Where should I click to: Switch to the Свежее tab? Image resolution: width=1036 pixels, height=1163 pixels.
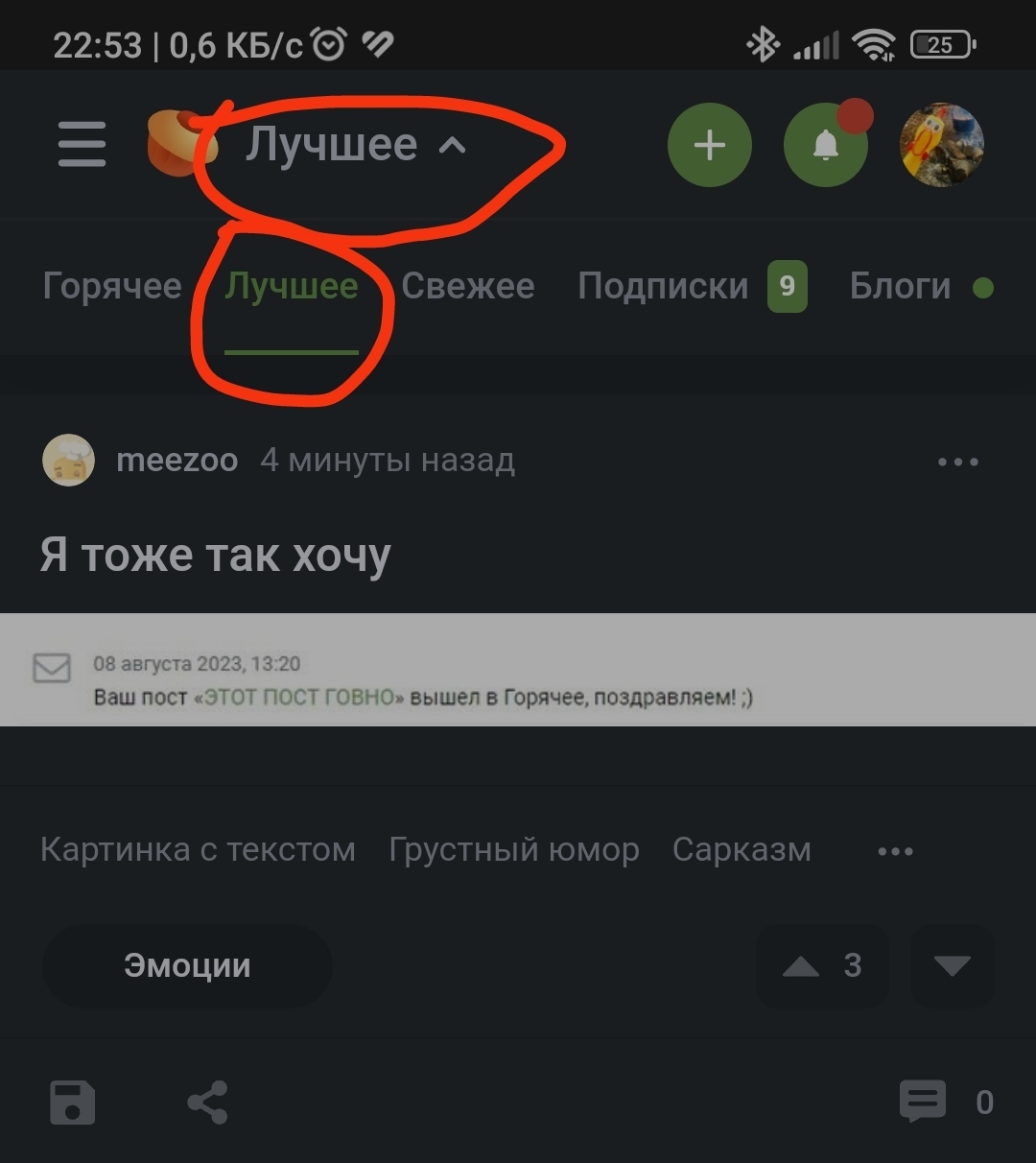pos(467,286)
